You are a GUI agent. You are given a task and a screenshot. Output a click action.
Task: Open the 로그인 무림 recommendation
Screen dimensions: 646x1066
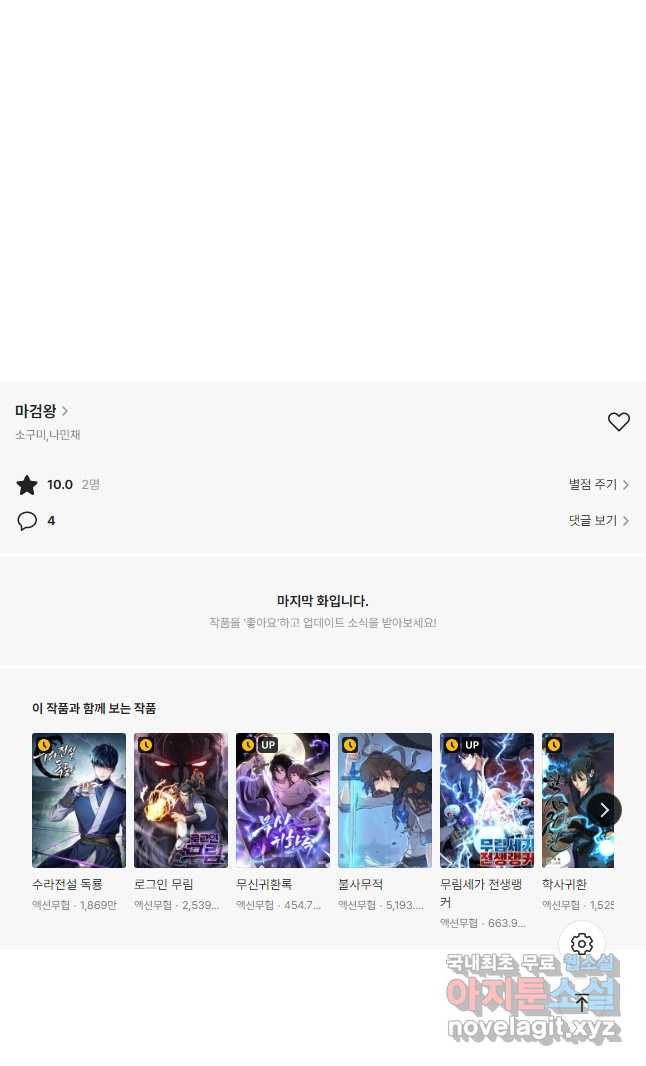181,800
